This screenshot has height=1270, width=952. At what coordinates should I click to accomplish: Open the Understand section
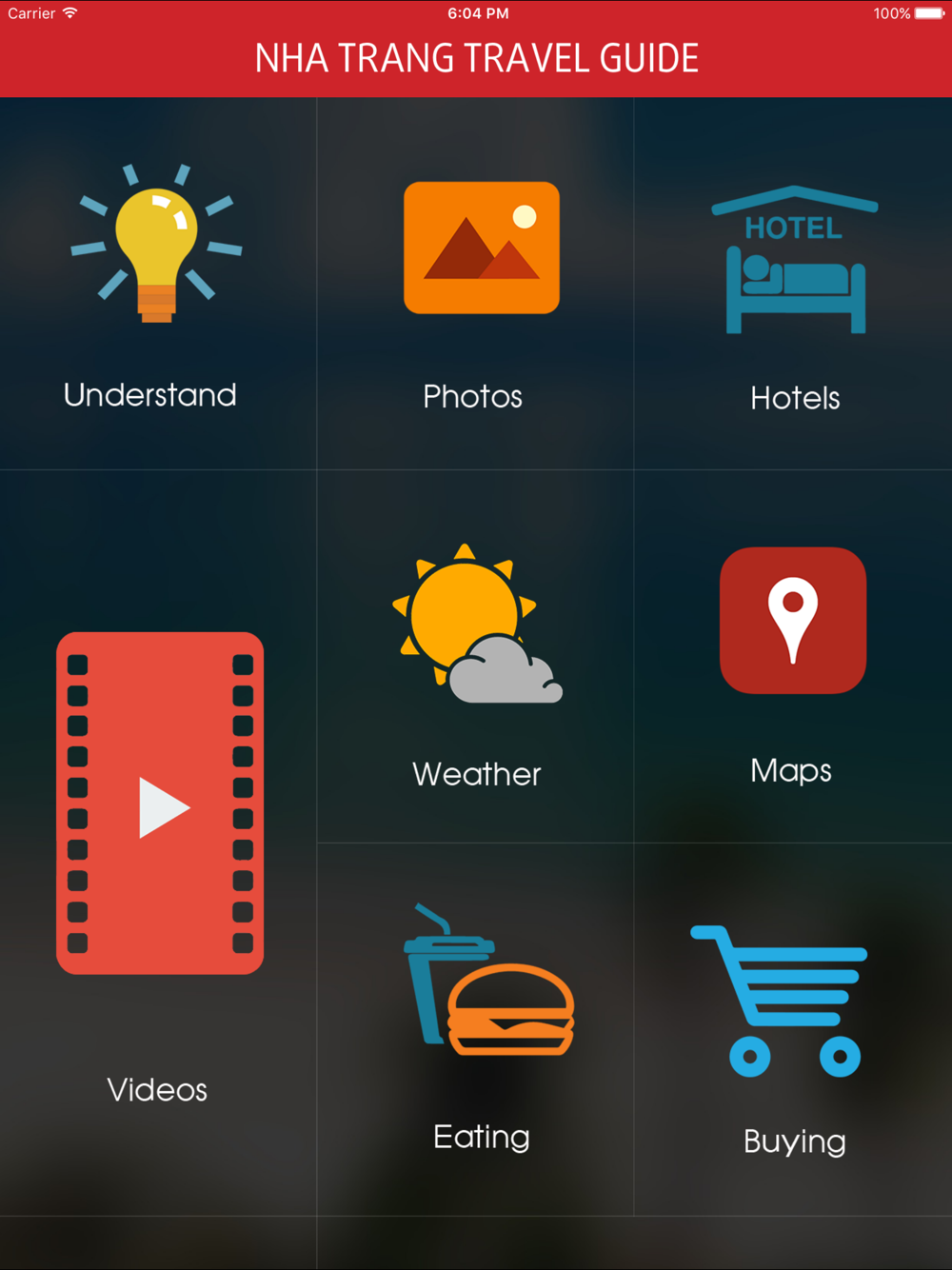coord(157,284)
